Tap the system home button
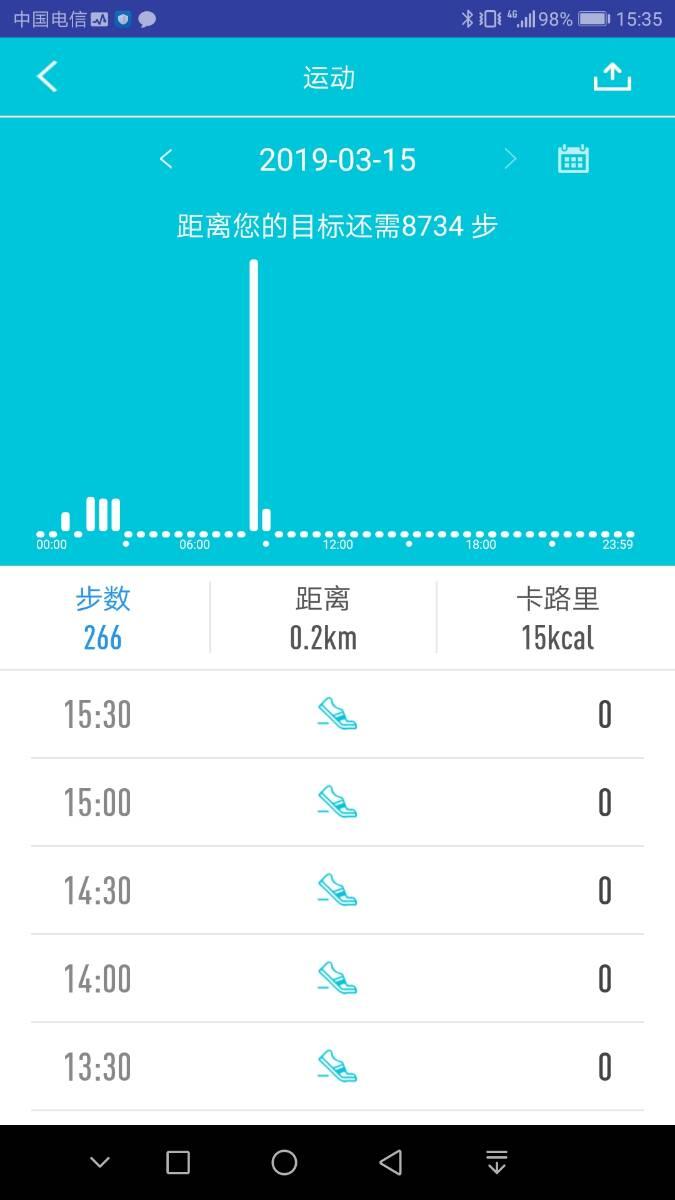This screenshot has width=675, height=1200. tap(284, 1162)
